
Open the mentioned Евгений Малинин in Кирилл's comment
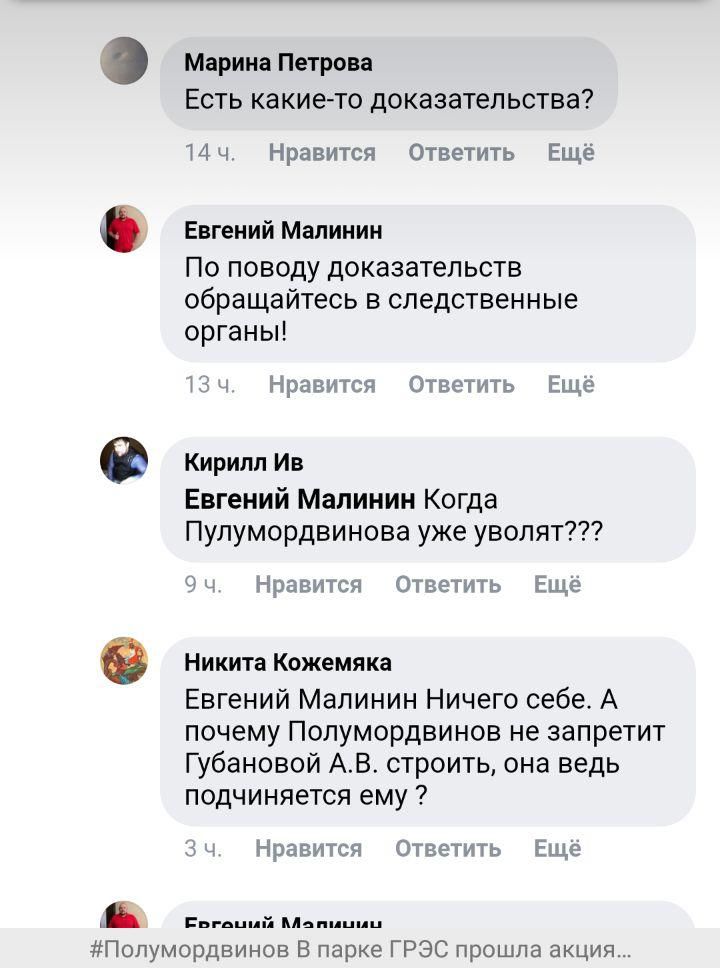pyautogui.click(x=301, y=499)
